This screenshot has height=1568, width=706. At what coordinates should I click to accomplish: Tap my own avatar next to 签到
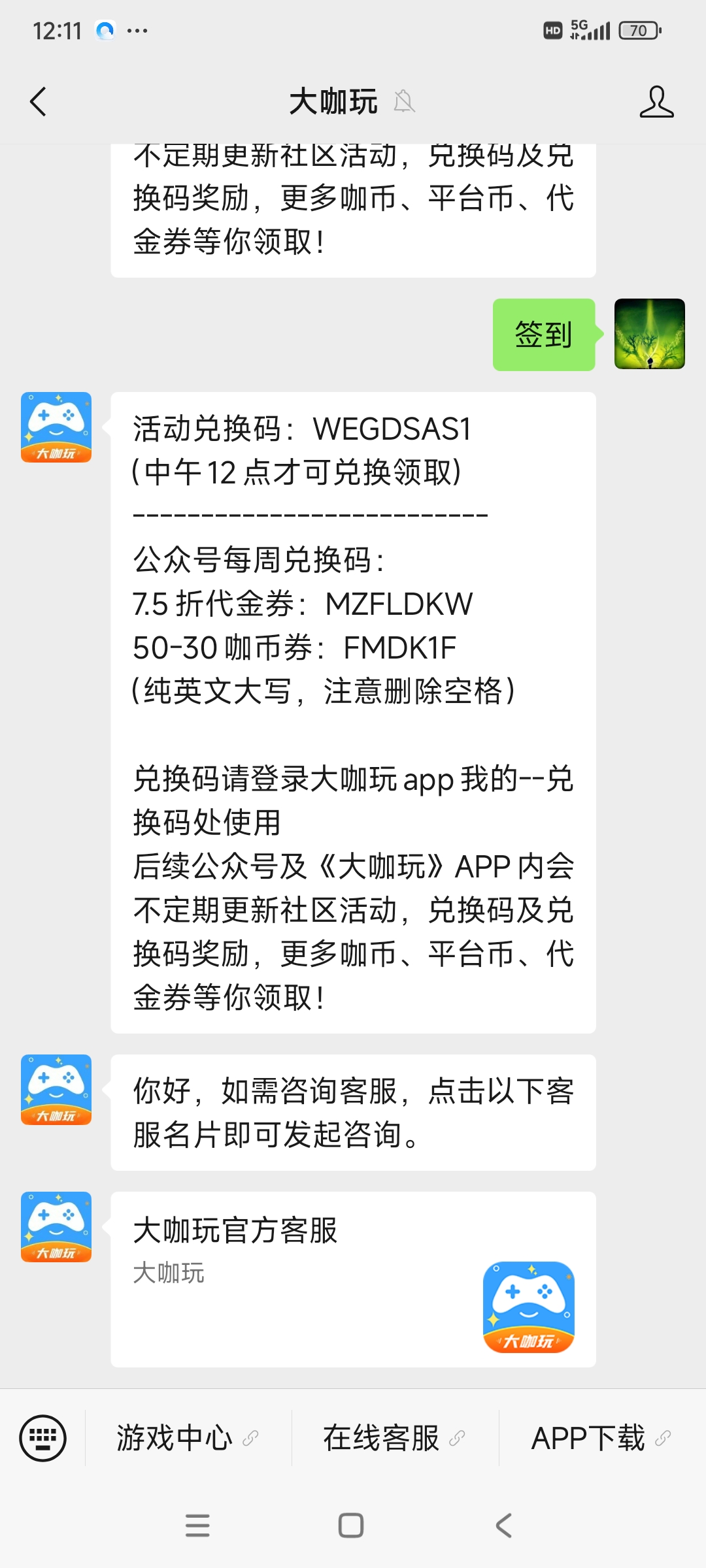coord(649,334)
